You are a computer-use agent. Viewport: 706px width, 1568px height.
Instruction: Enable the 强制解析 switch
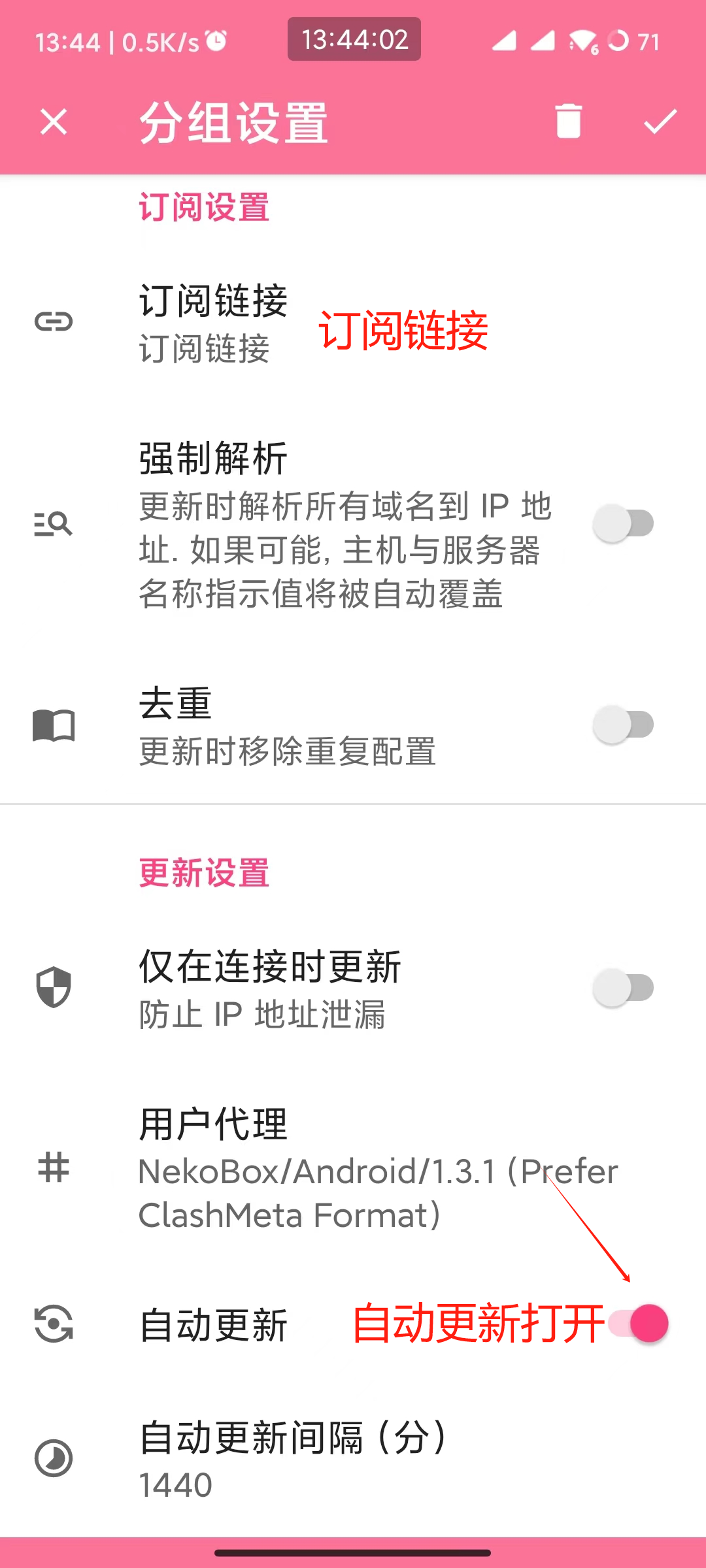click(x=624, y=524)
